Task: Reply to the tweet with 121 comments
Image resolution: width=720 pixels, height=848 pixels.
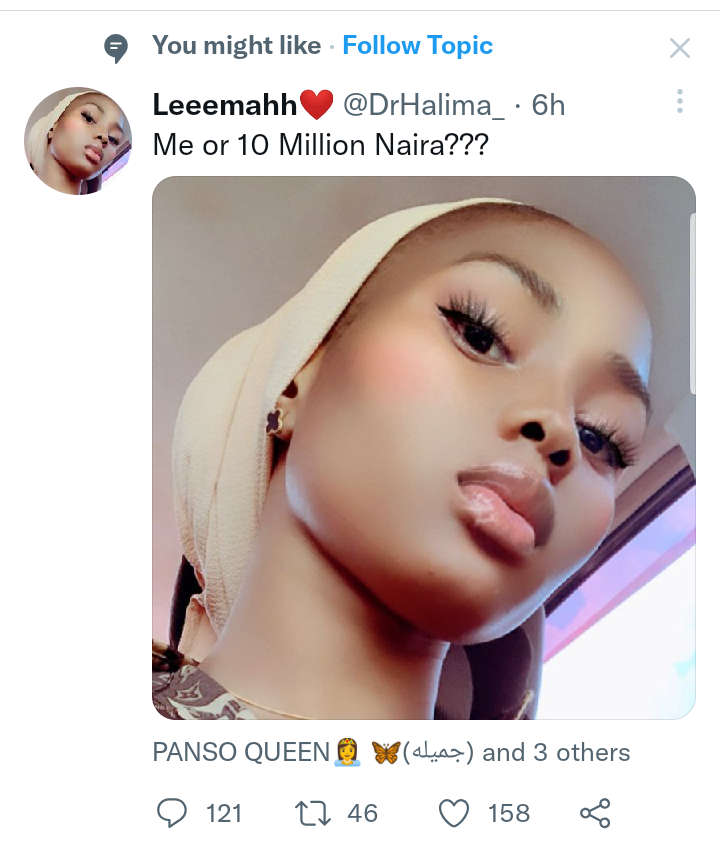Action: [173, 813]
